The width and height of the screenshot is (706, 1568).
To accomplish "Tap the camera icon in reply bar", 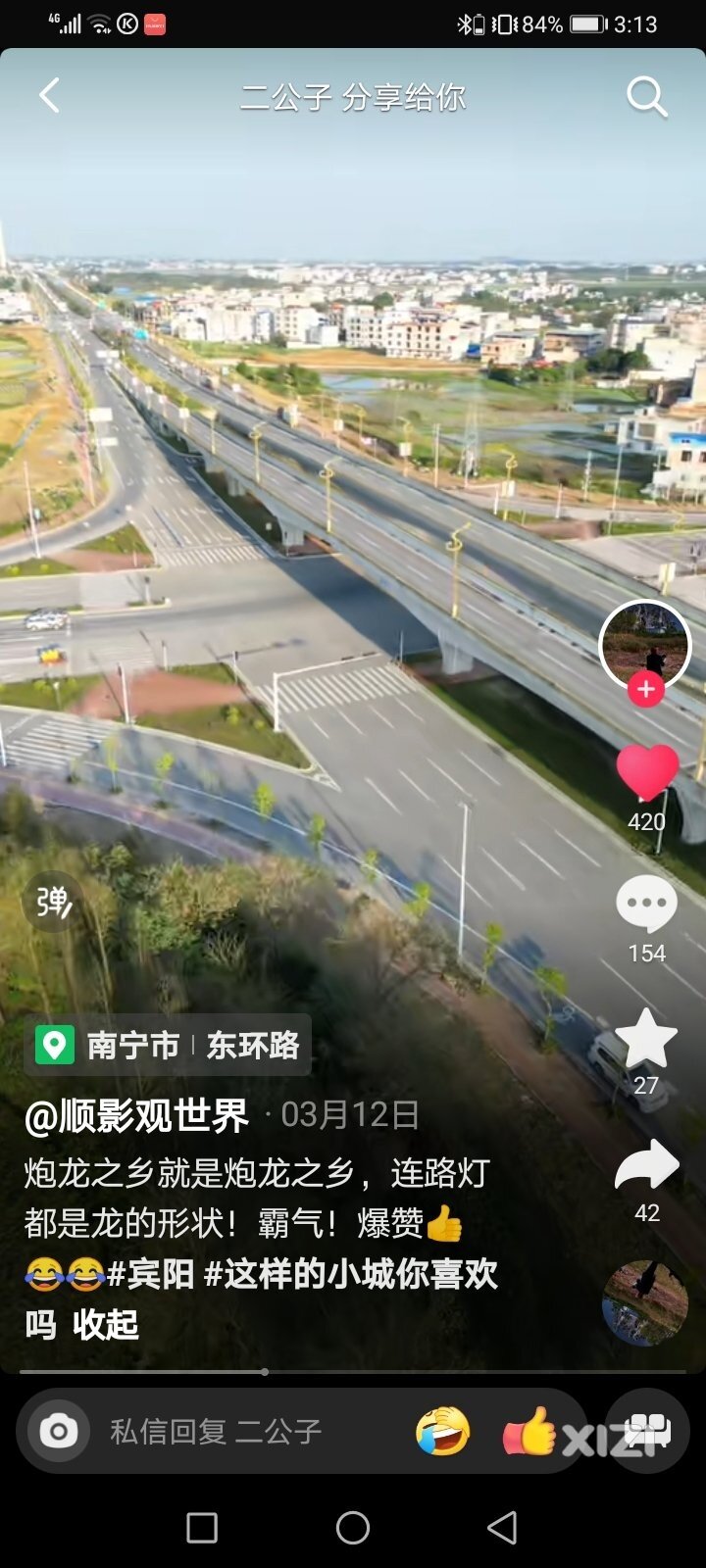I will (59, 1432).
